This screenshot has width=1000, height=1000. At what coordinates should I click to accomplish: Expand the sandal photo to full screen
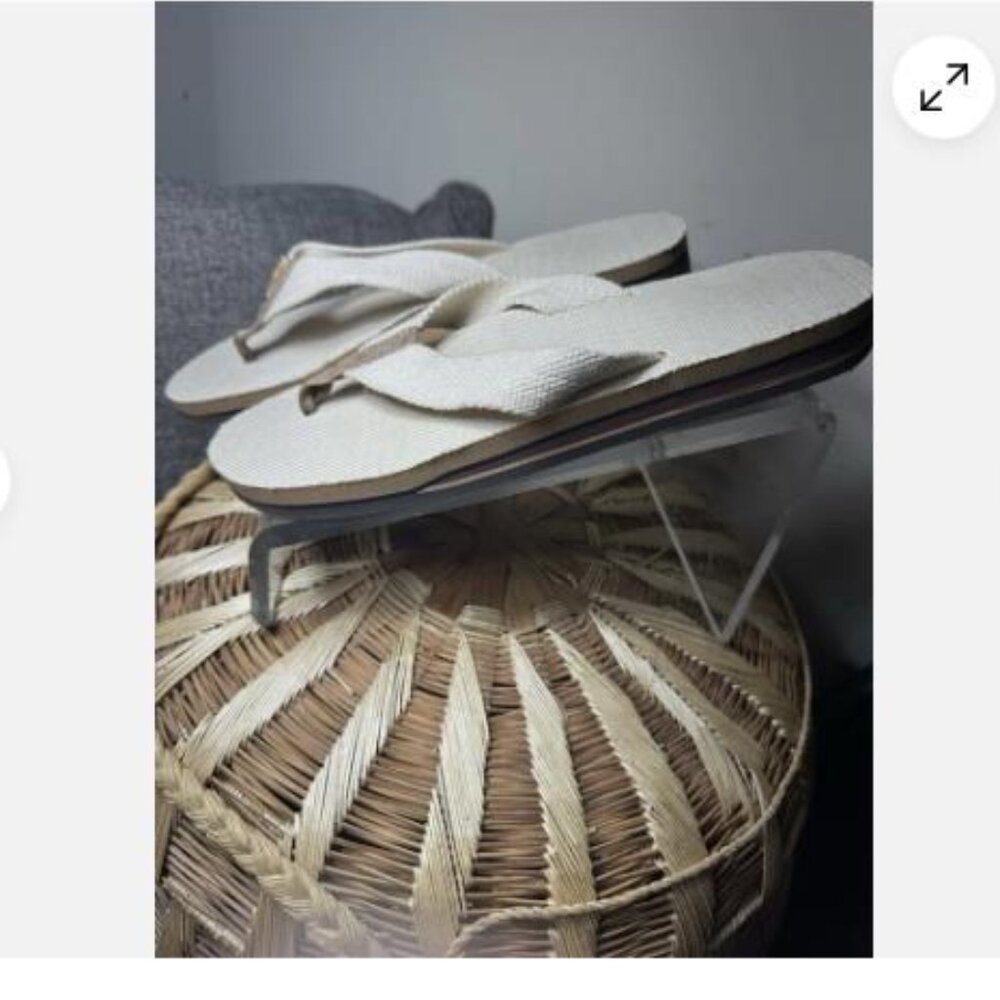click(x=943, y=87)
